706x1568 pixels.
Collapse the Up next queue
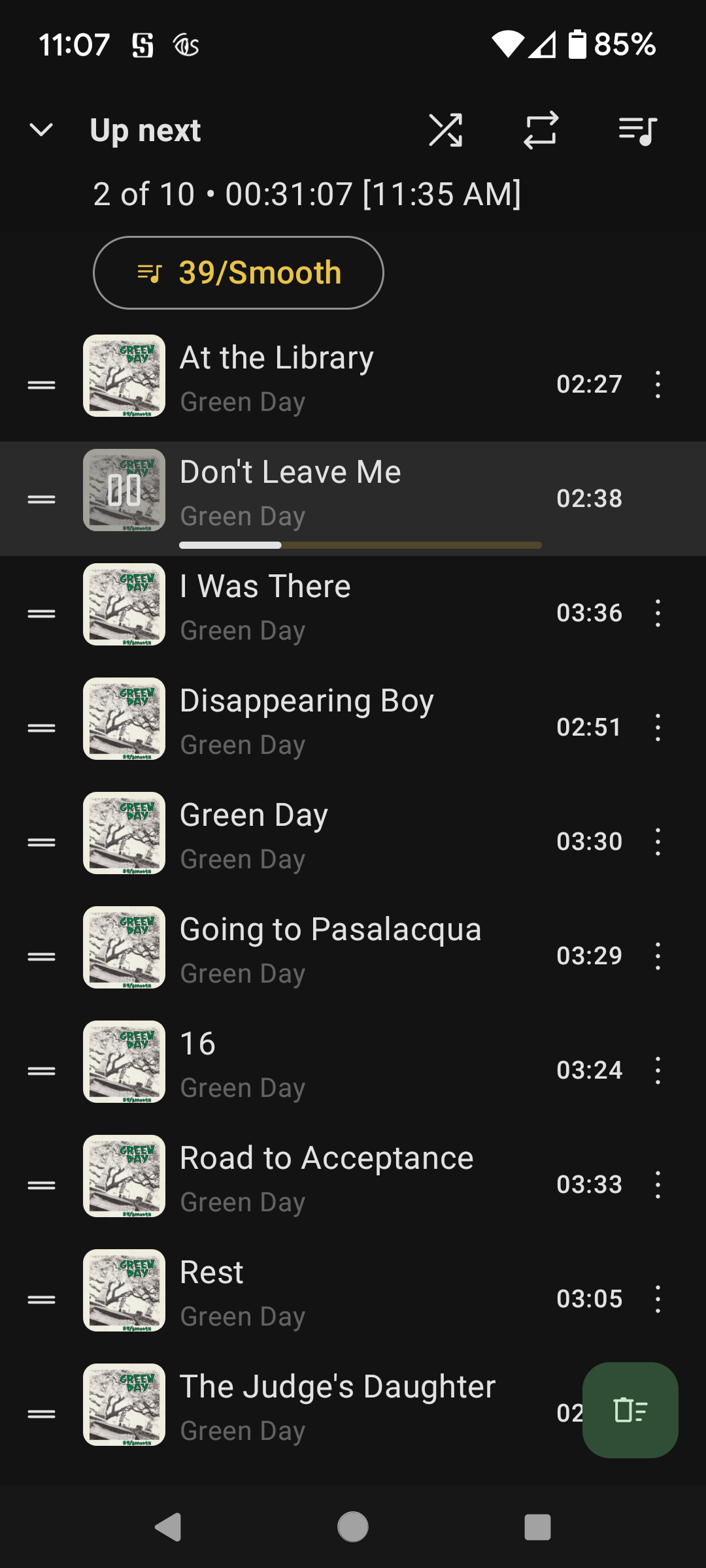[x=41, y=130]
